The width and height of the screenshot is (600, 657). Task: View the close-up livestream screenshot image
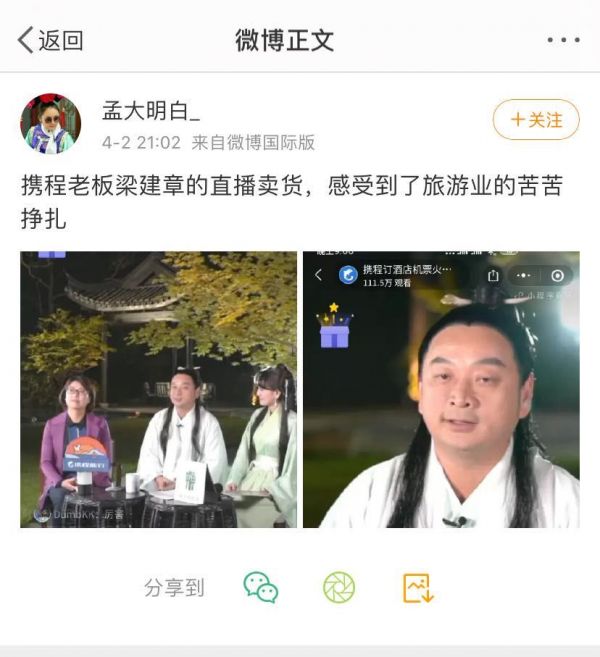441,389
